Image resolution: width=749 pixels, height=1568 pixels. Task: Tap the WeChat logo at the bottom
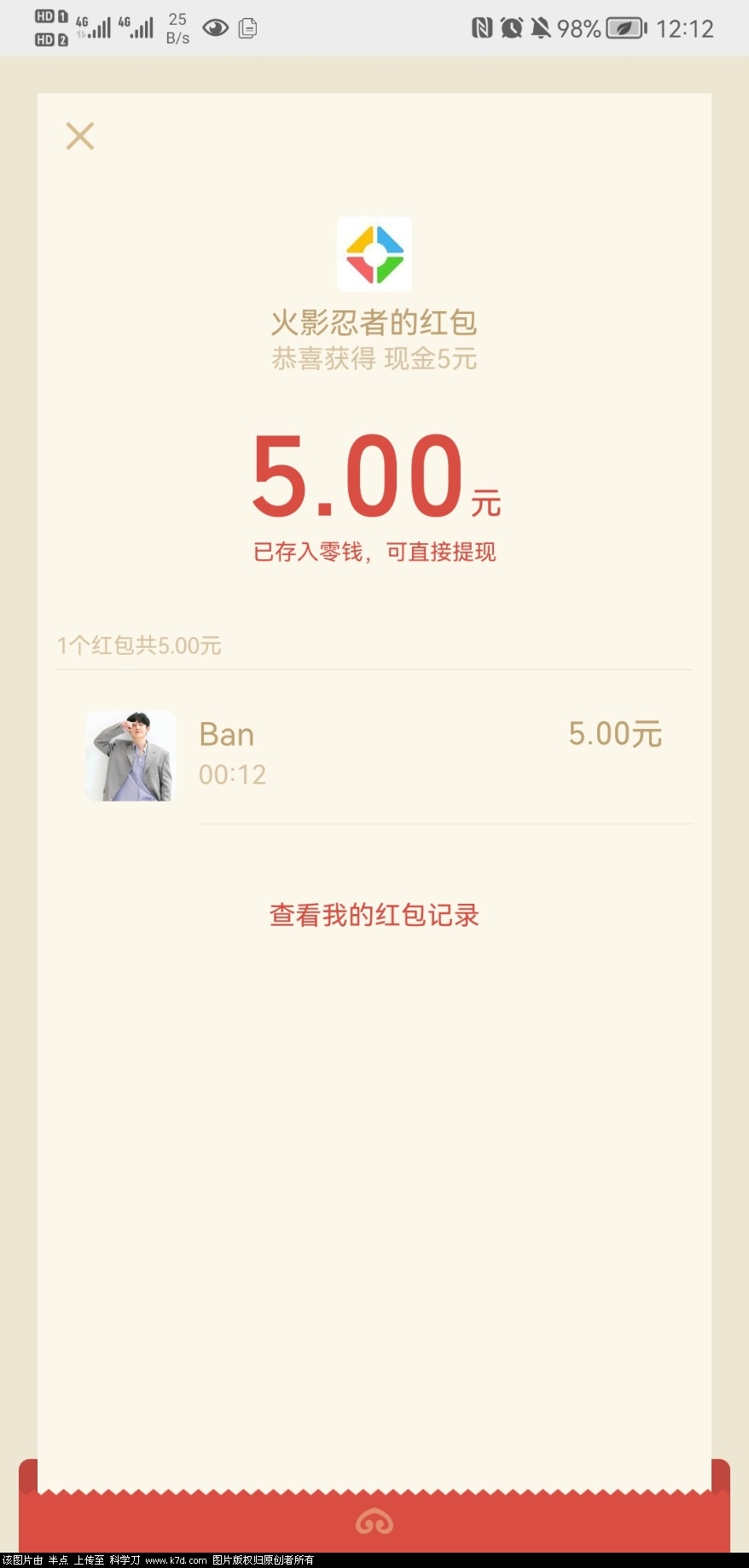coord(374,1521)
